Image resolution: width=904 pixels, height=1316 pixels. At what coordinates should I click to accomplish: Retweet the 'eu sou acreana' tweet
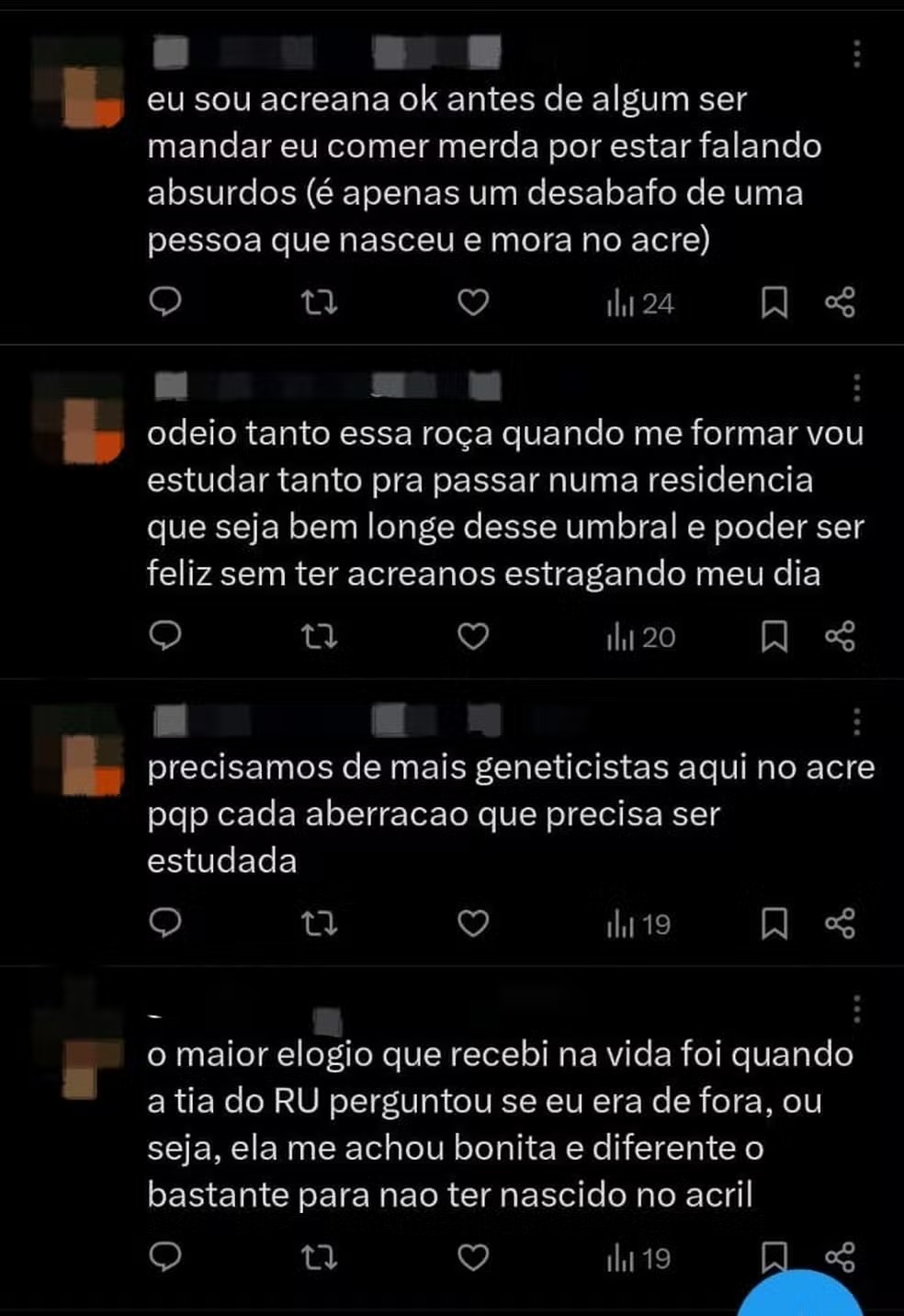point(320,301)
